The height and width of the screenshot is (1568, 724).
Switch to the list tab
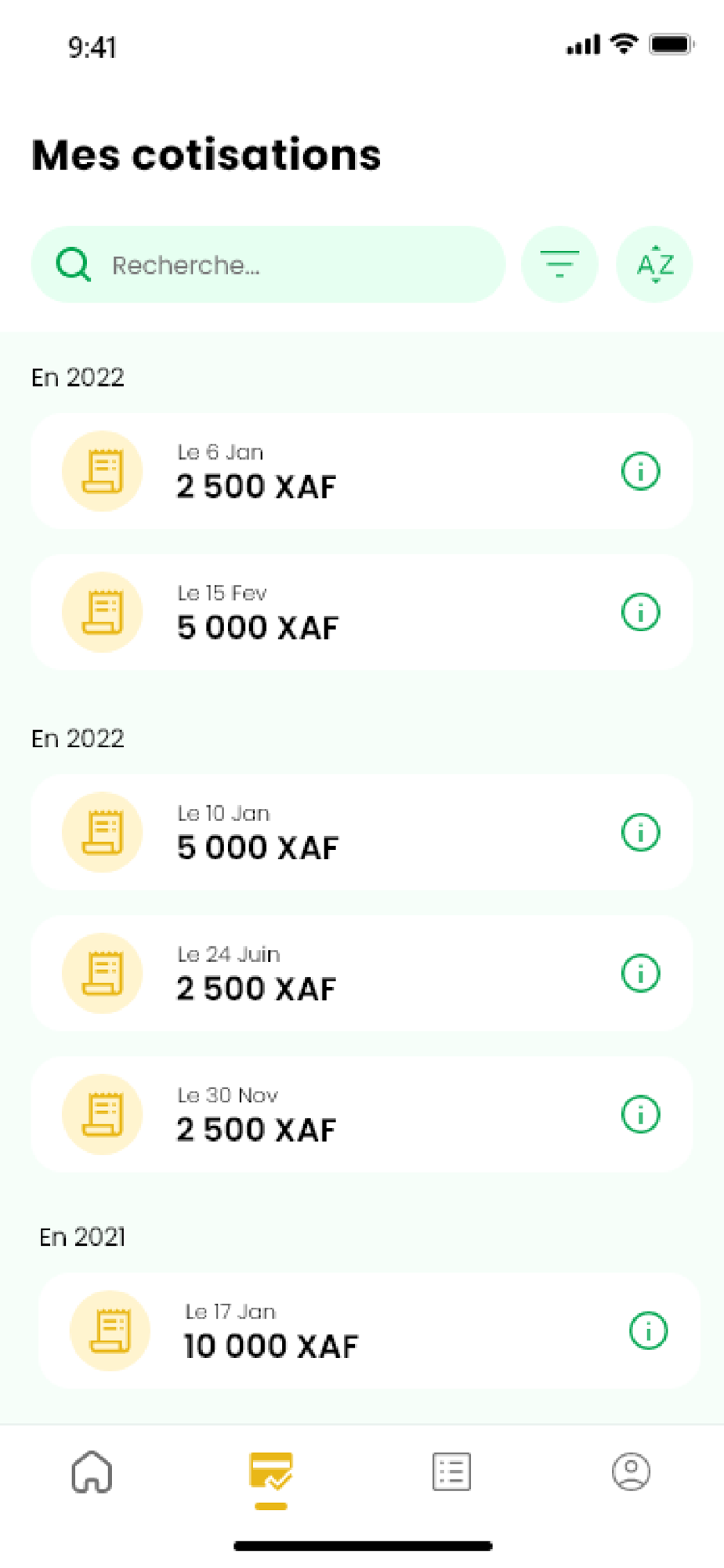pyautogui.click(x=451, y=1472)
